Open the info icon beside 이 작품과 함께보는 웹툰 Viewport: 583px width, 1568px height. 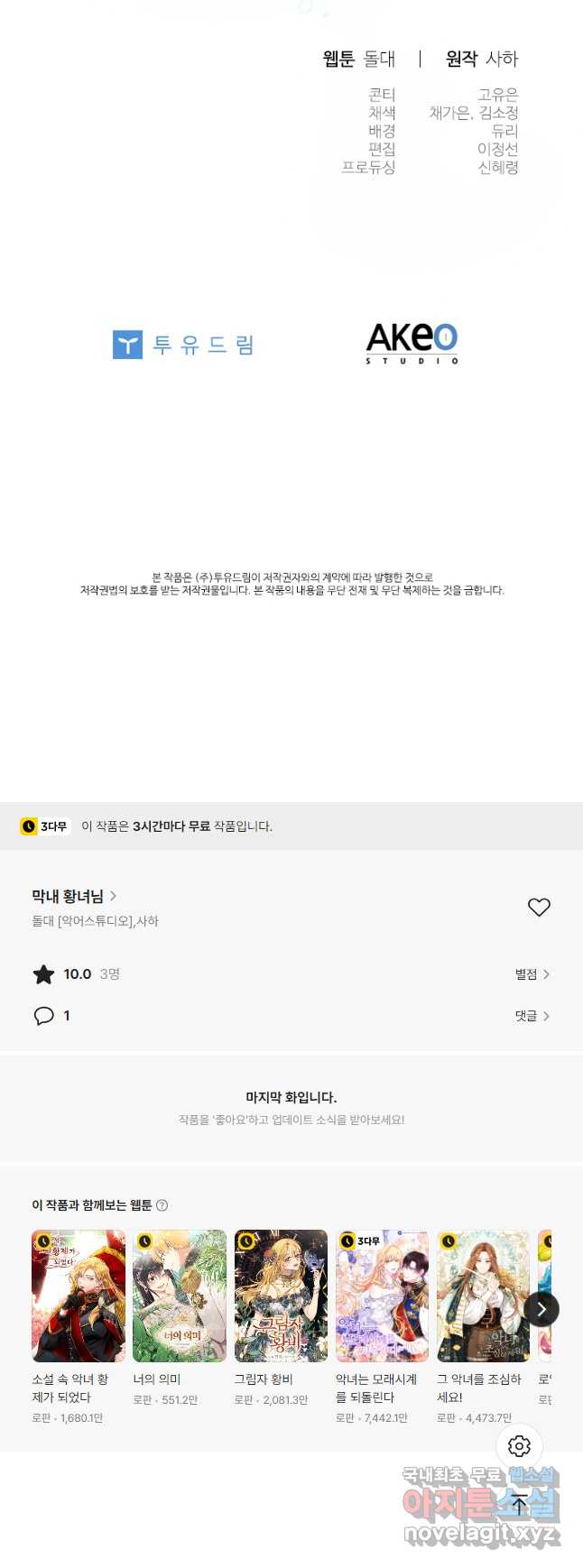(x=162, y=1205)
